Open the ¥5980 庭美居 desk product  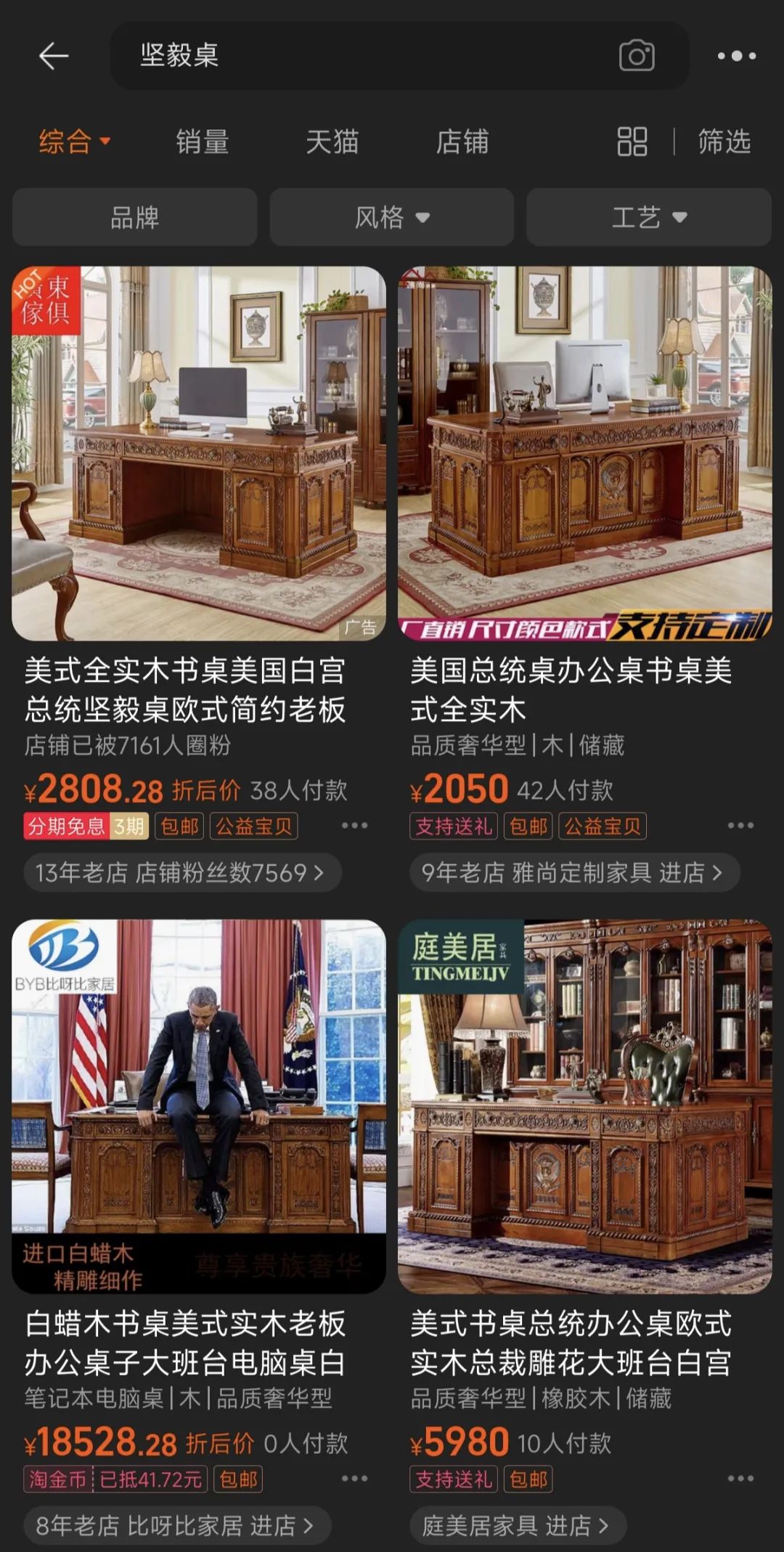pos(584,1106)
